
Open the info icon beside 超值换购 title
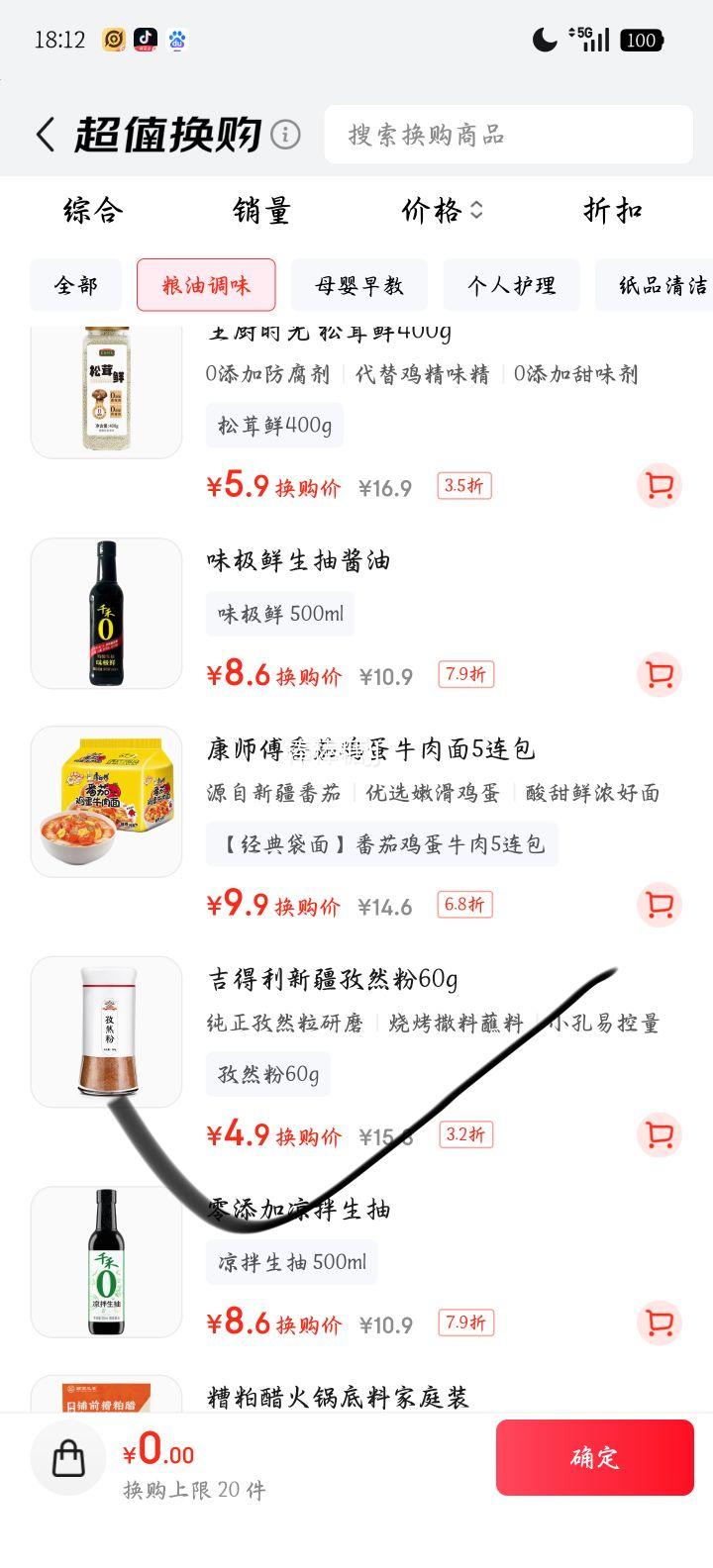(x=284, y=134)
